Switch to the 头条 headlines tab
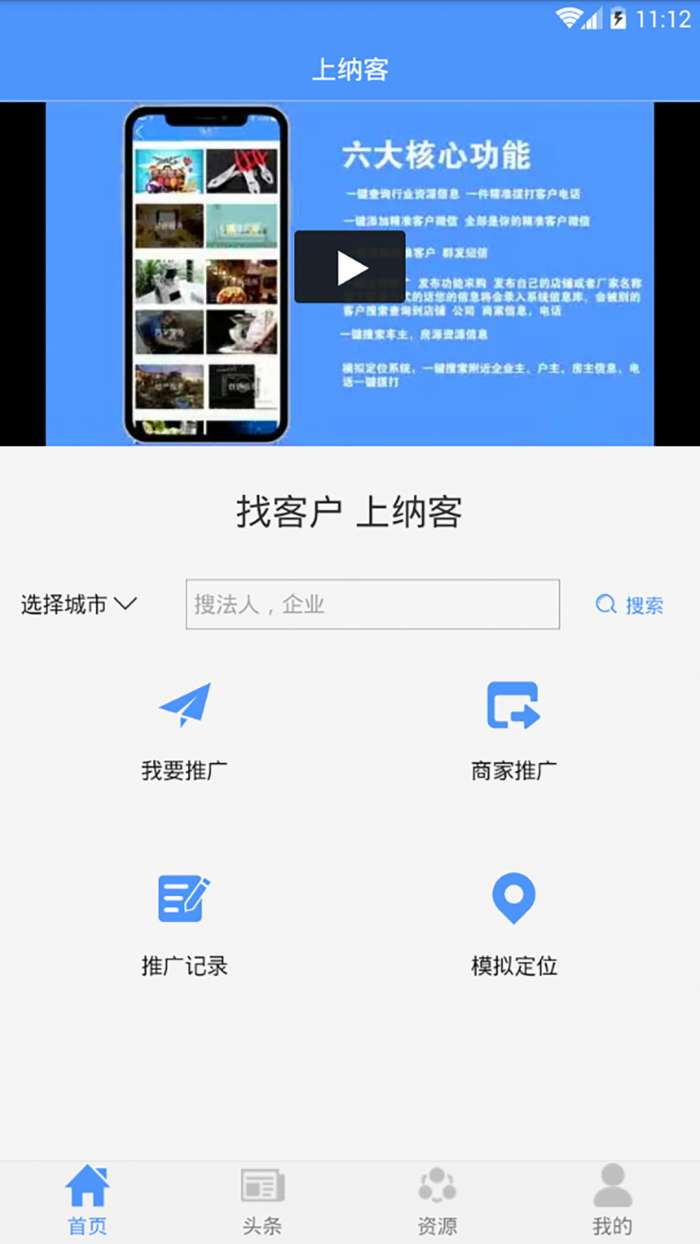 click(262, 1201)
